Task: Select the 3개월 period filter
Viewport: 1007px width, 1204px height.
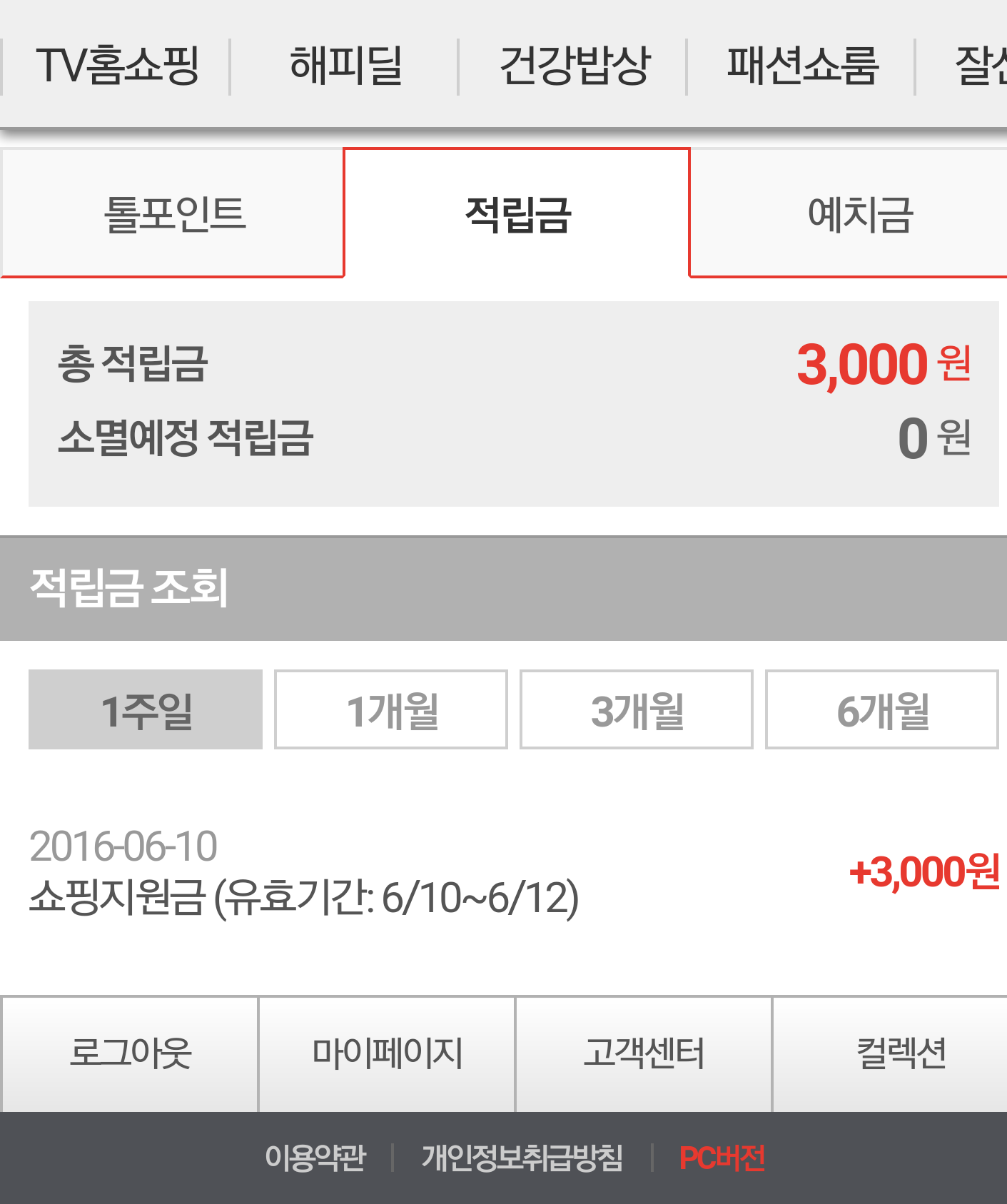Action: 637,710
